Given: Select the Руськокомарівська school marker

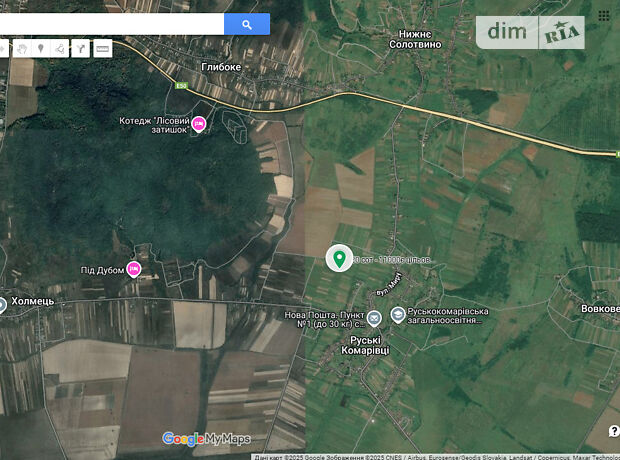Looking at the screenshot, I should (x=398, y=314).
